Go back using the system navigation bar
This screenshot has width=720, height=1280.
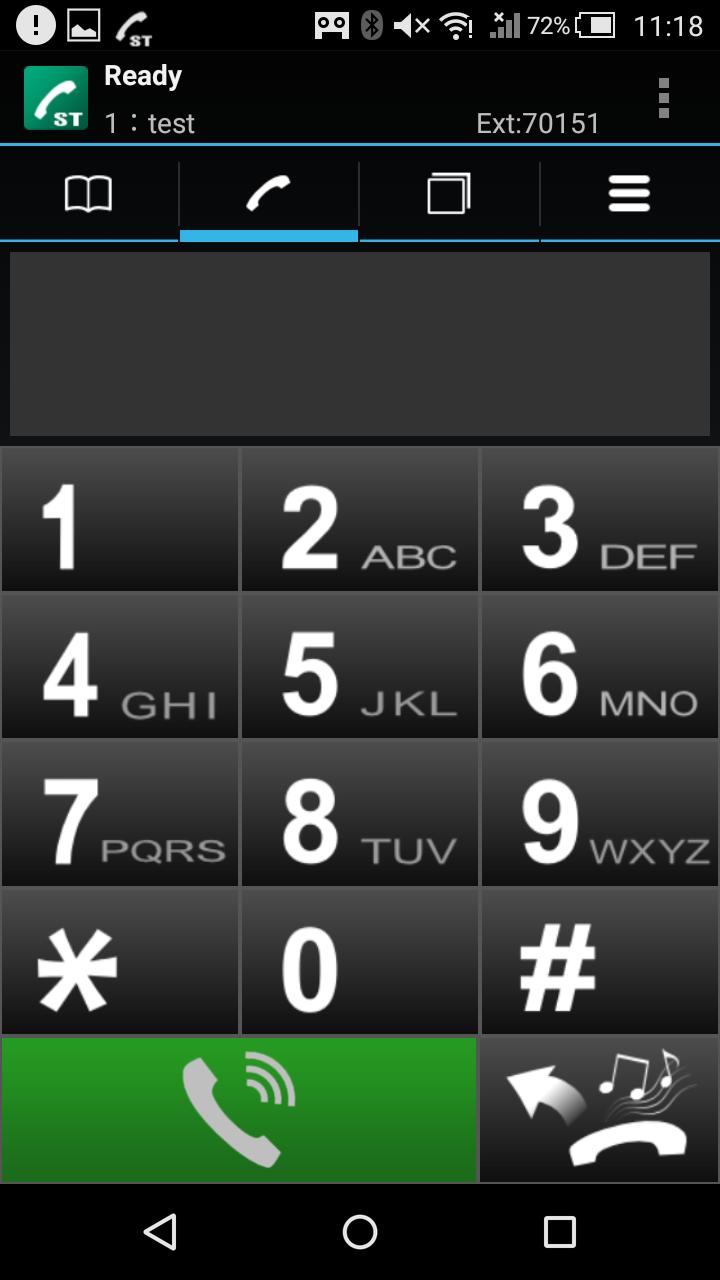pos(160,1232)
